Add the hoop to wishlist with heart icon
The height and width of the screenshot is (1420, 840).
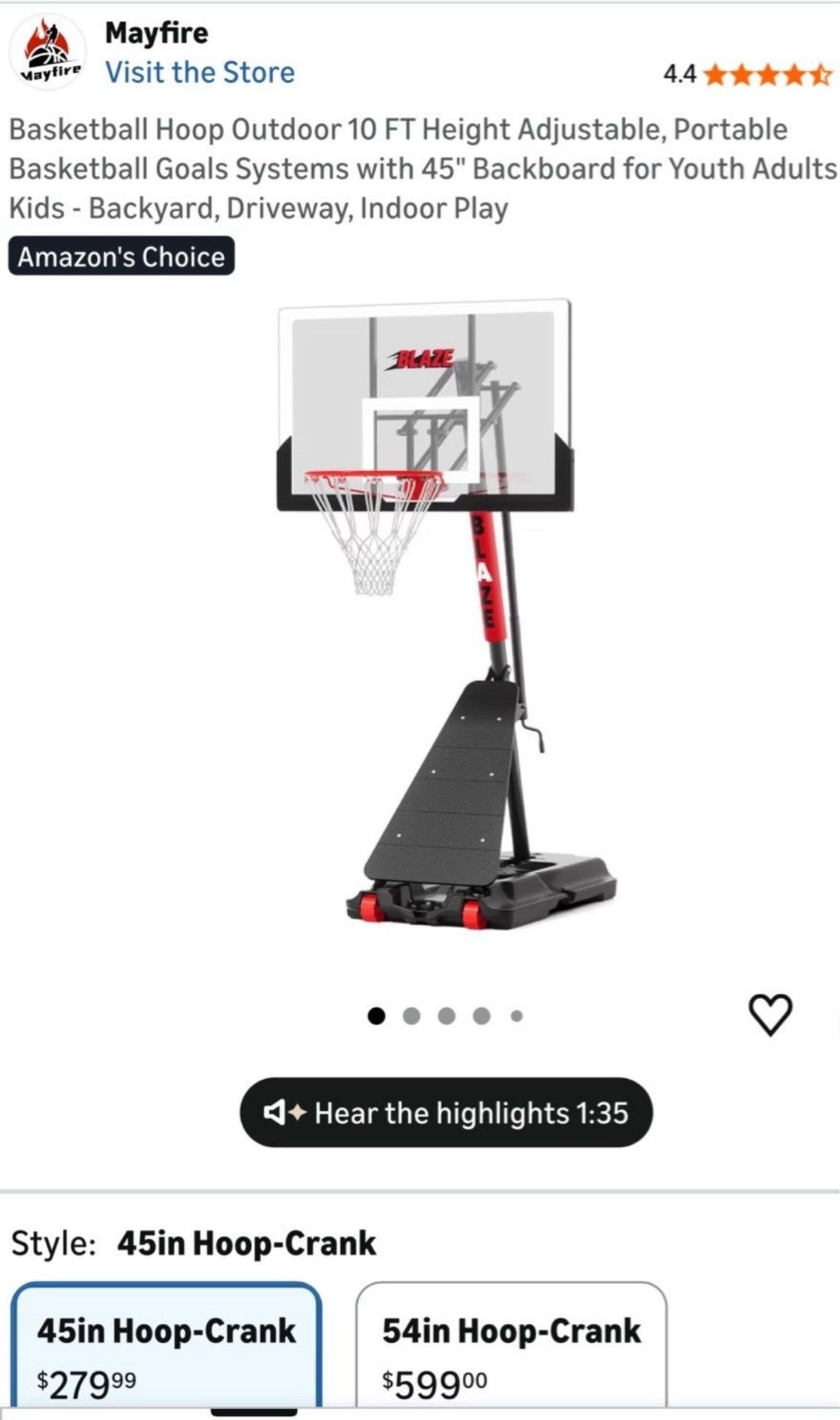771,1015
